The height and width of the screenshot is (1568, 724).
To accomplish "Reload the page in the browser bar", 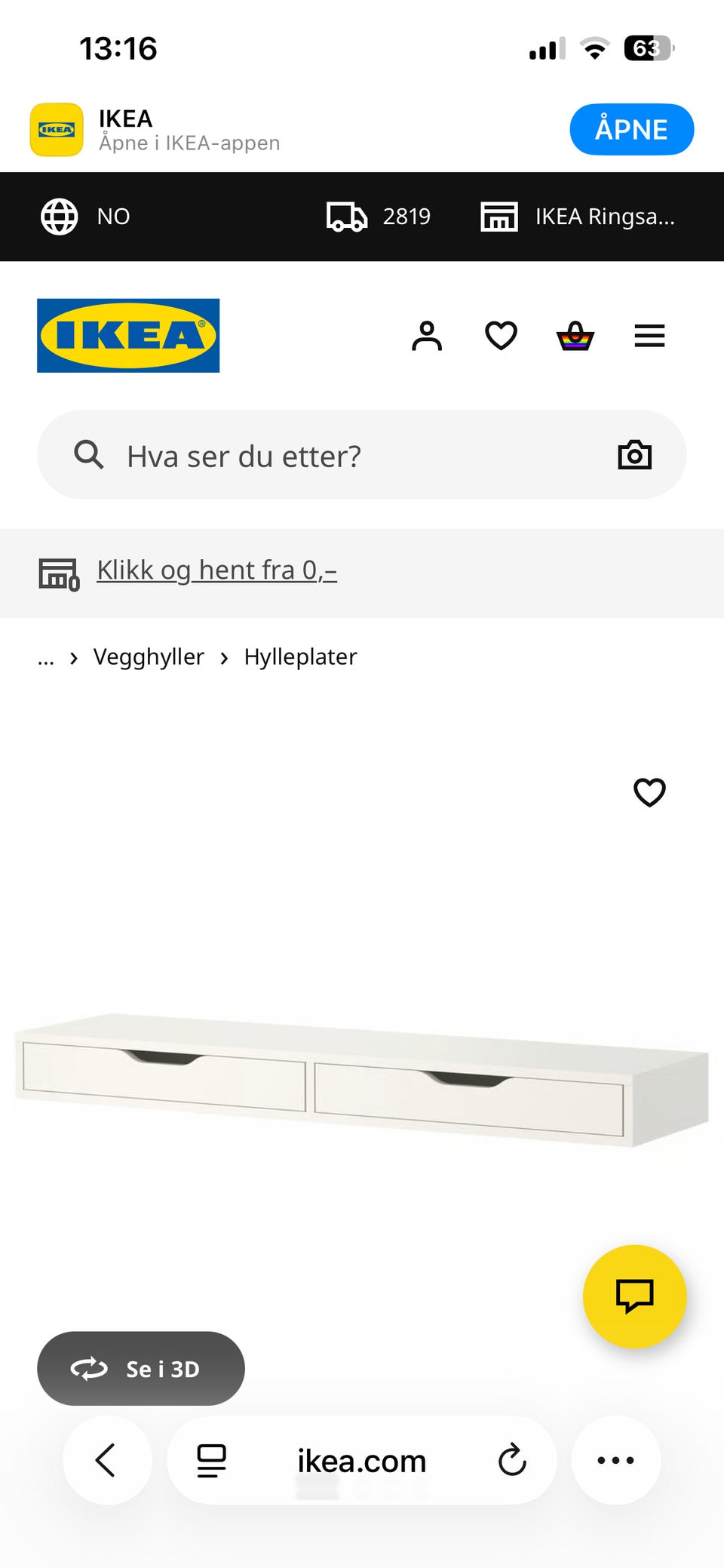I will coord(512,1459).
